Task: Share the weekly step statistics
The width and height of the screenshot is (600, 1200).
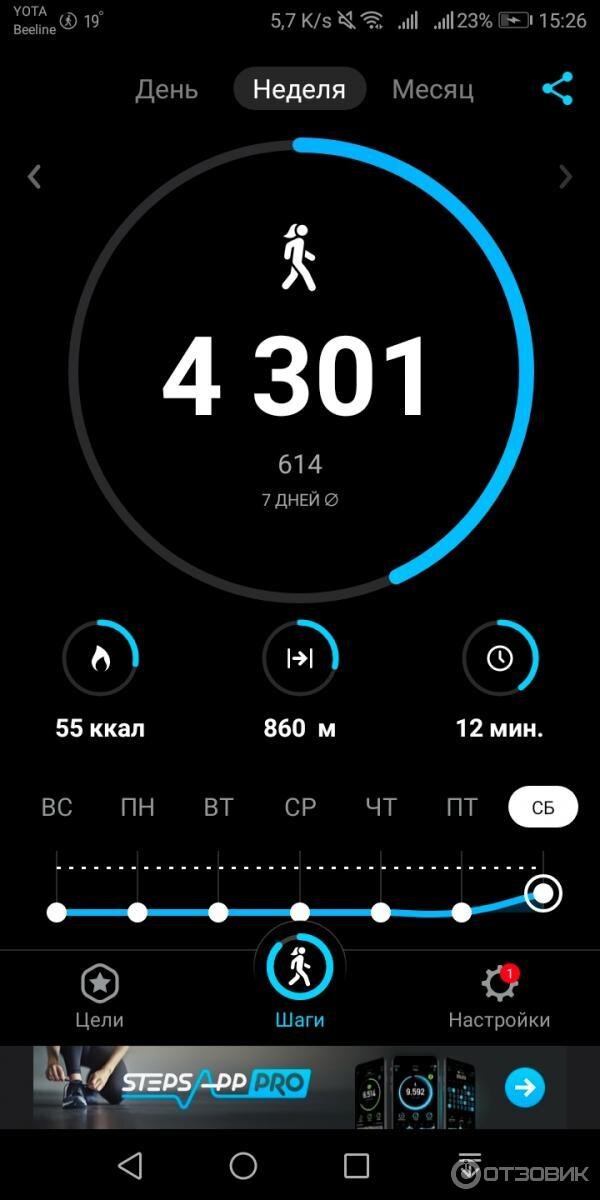Action: (558, 89)
